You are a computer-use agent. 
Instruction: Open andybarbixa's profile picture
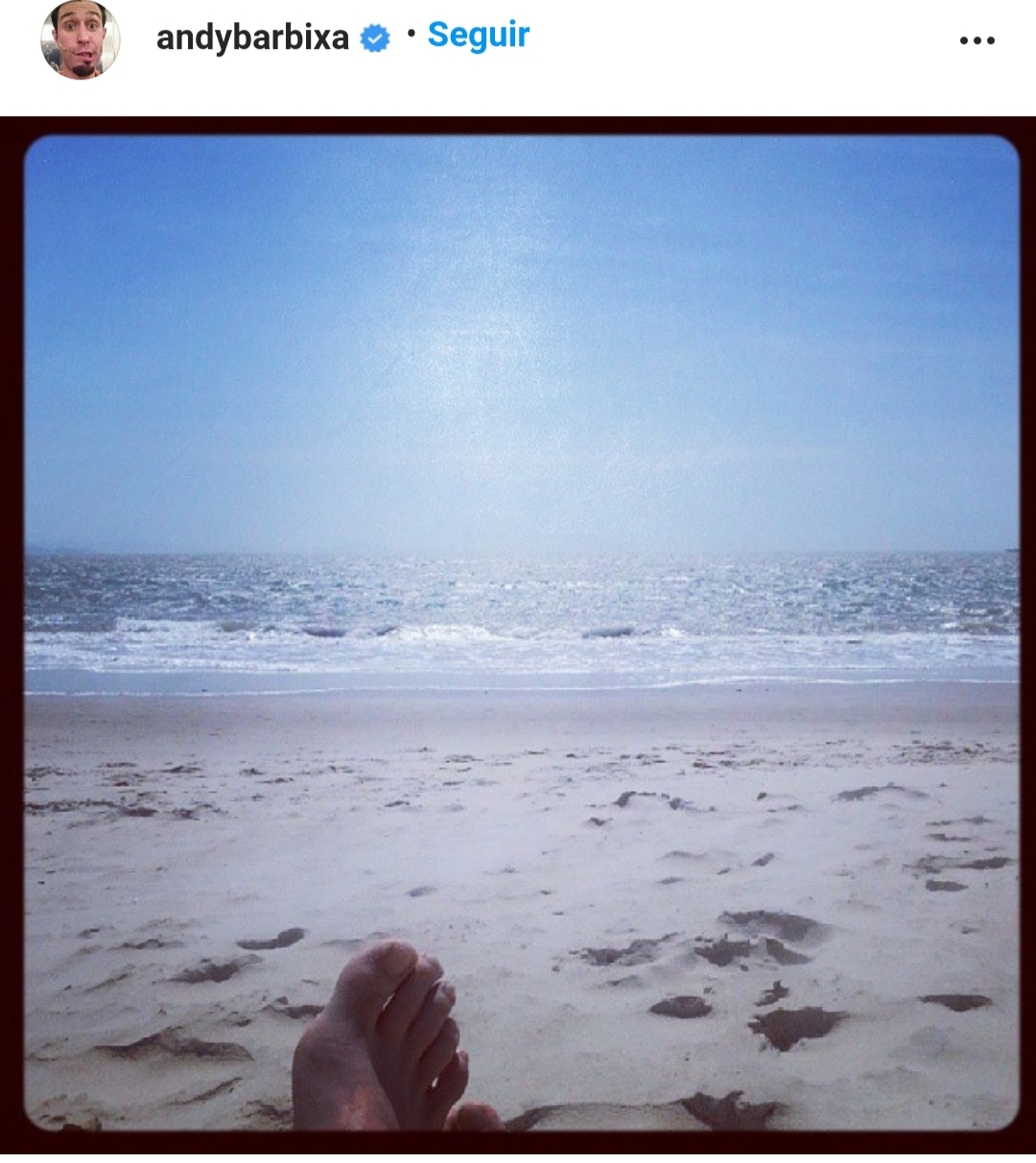tap(80, 39)
